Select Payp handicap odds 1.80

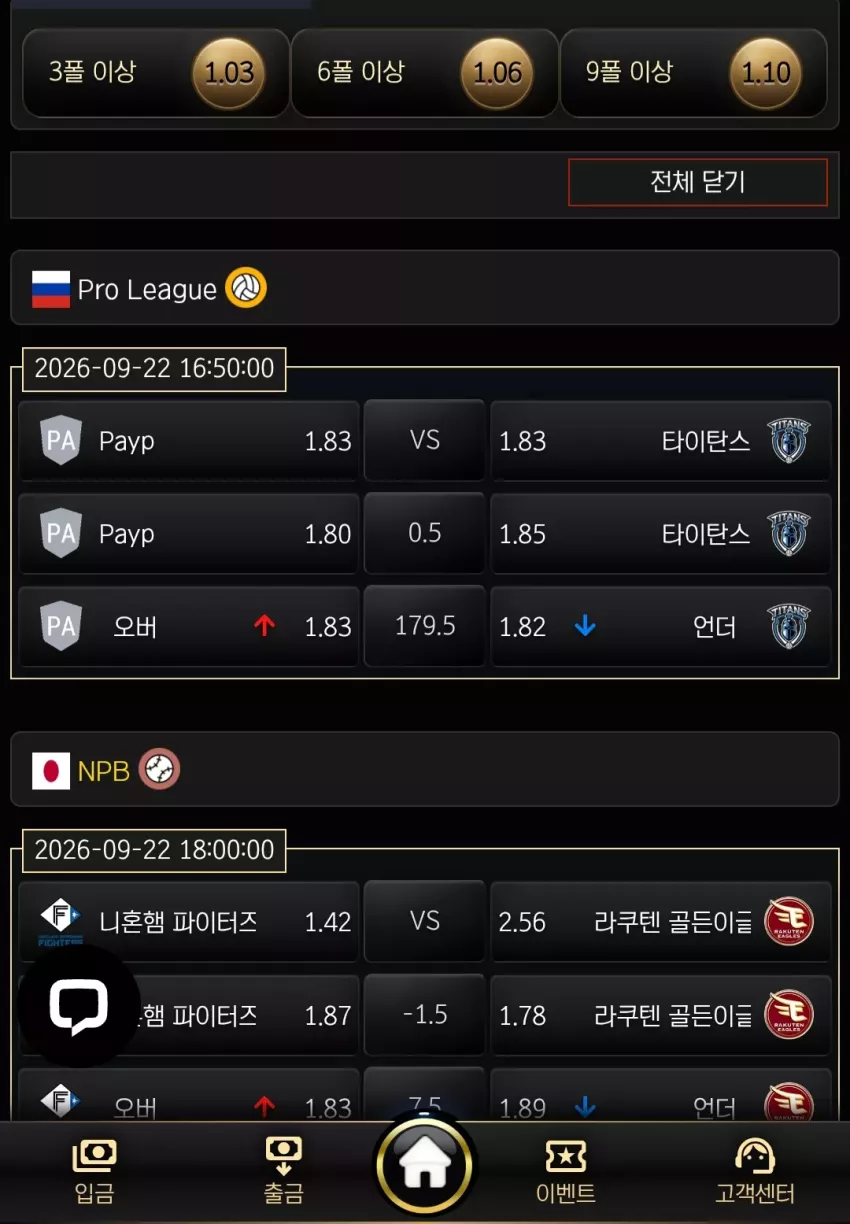click(x=189, y=534)
